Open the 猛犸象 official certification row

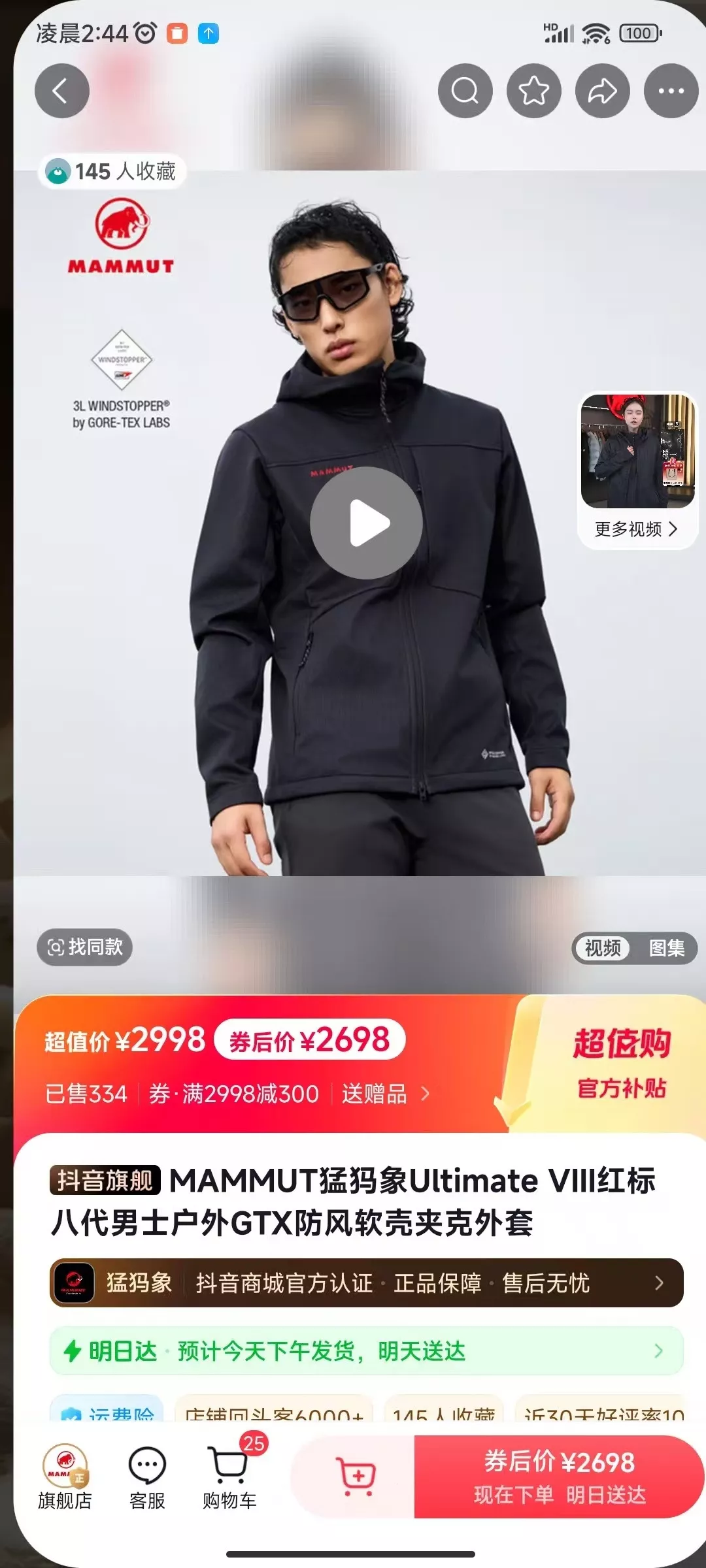(x=367, y=1282)
